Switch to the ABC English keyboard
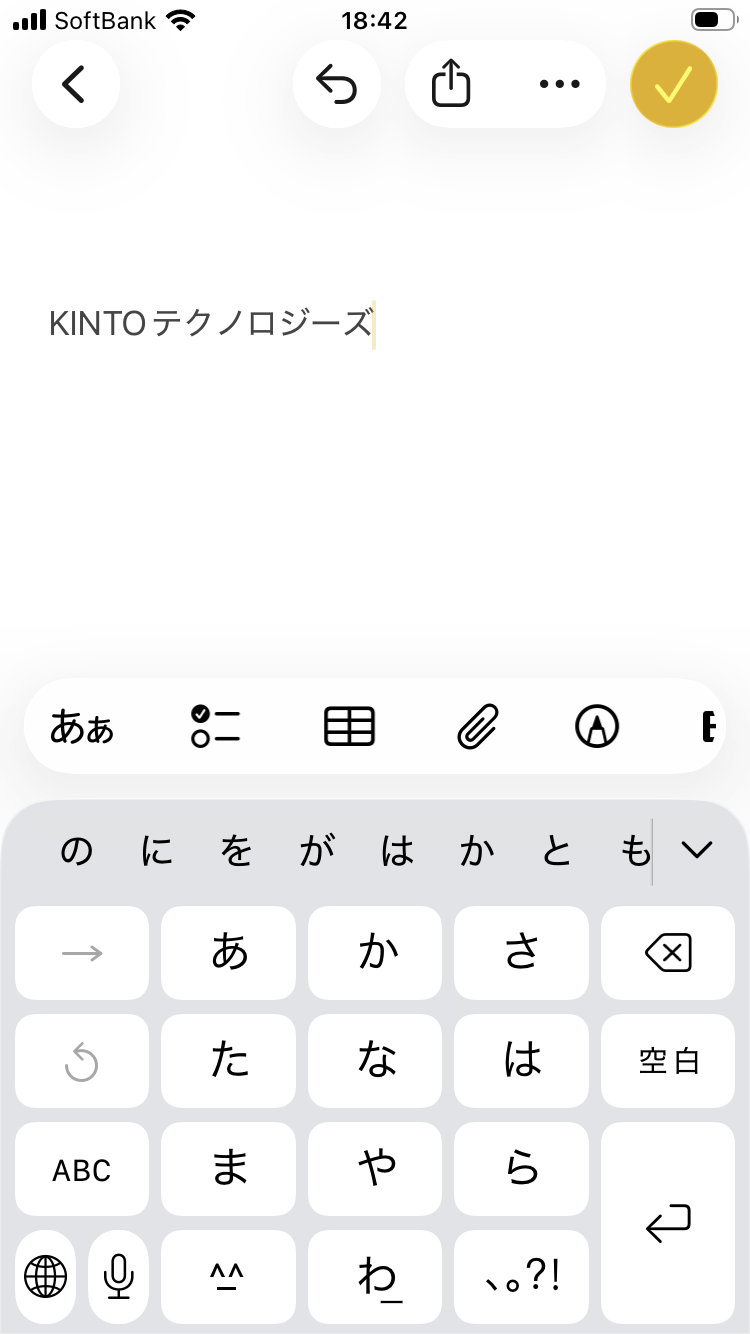Viewport: 750px width, 1334px height. 81,1168
